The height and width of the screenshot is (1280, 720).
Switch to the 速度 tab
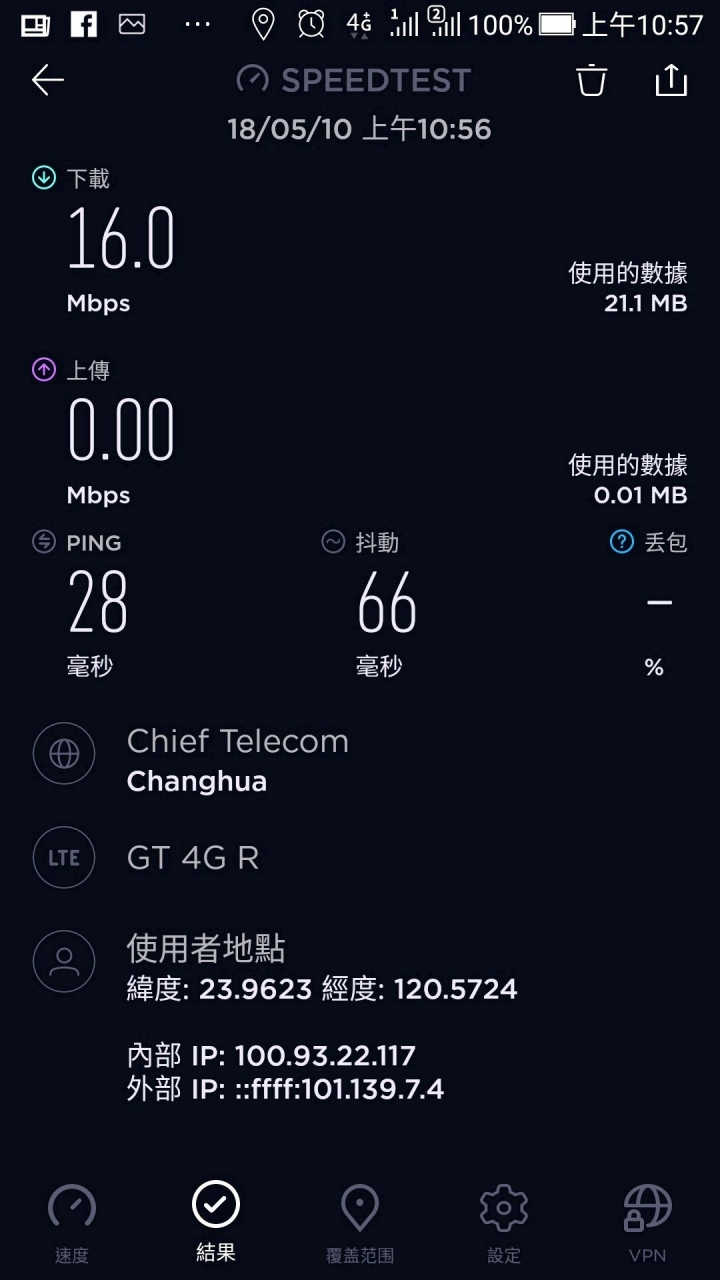(x=72, y=1223)
